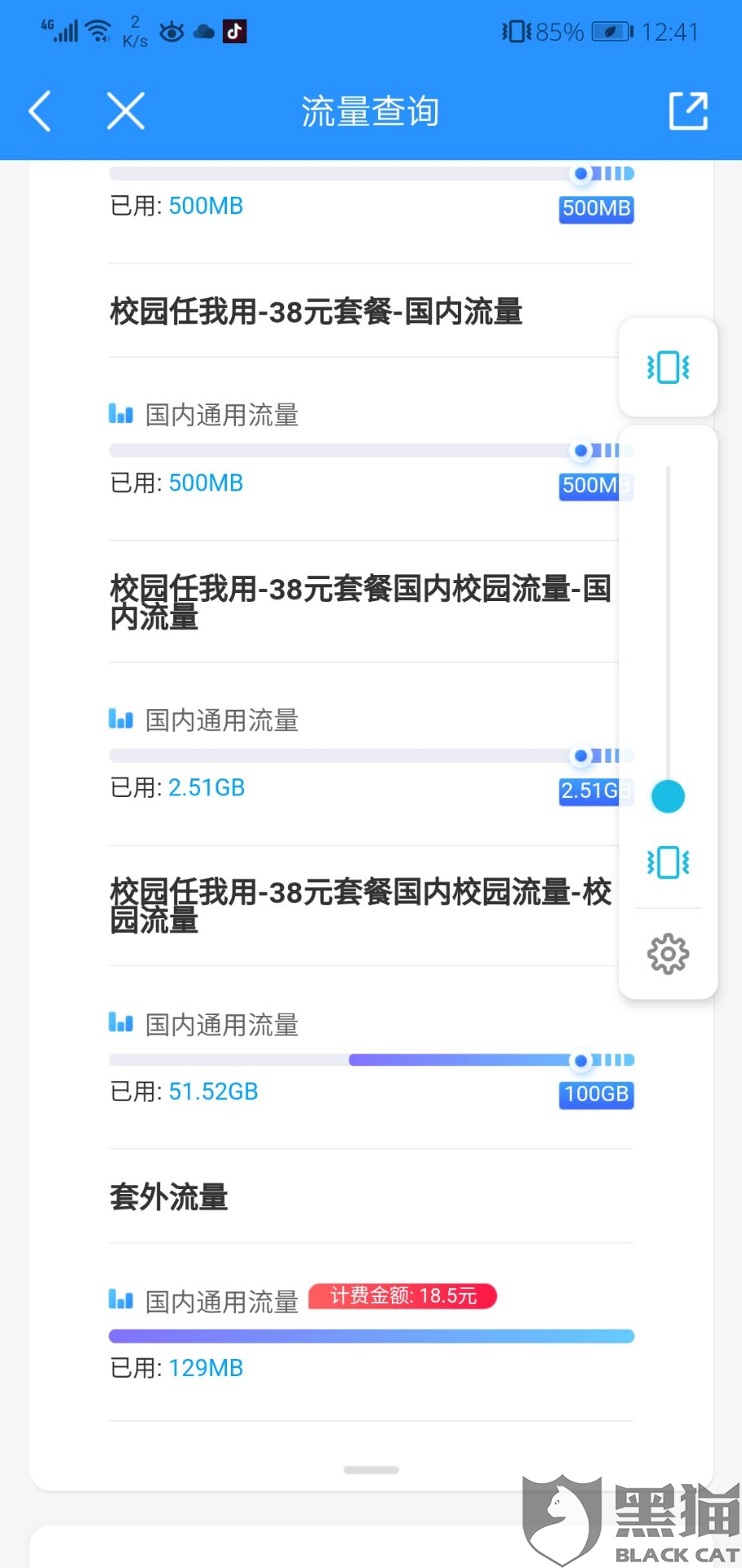Tap the vibrate mode card above the volume slider

tap(668, 367)
